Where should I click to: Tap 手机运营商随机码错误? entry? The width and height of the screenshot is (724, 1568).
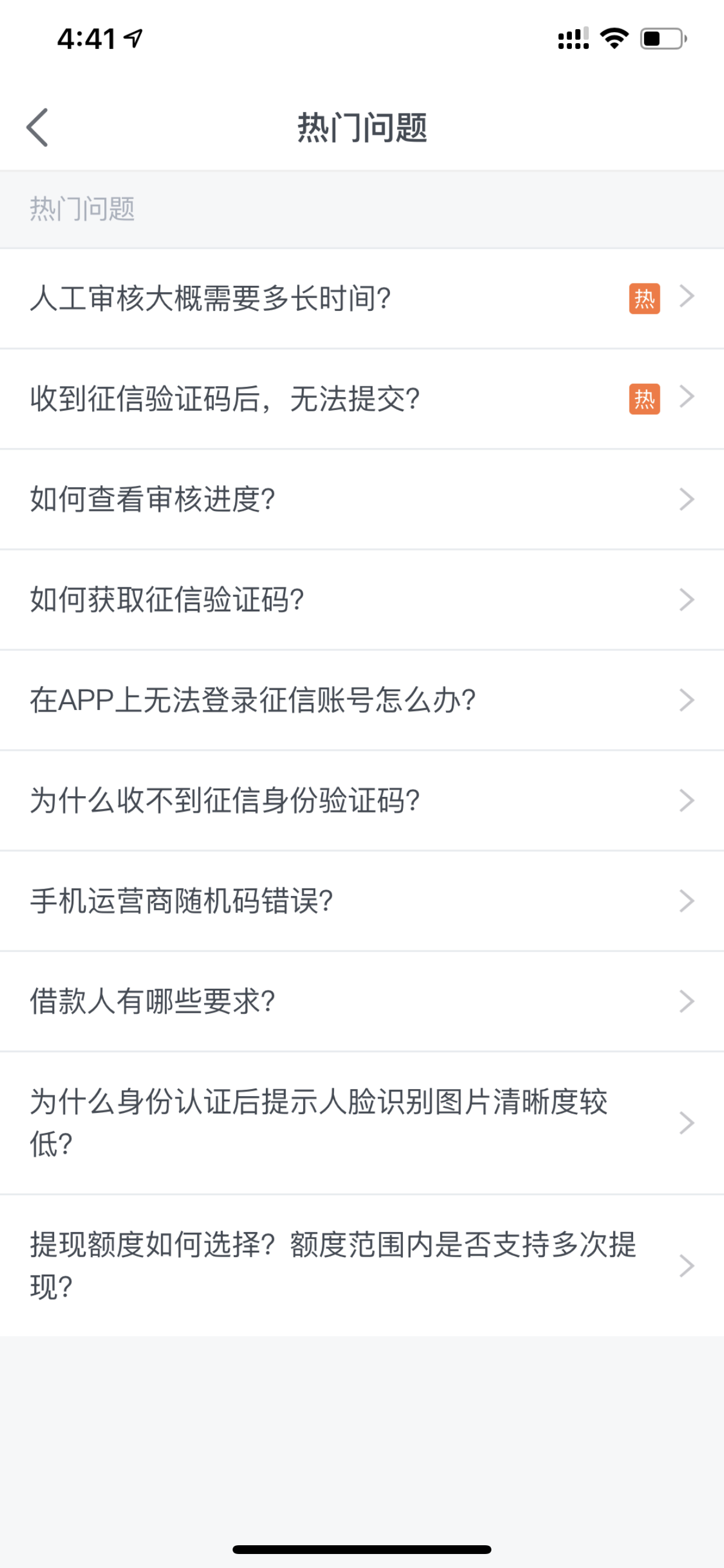[362, 901]
